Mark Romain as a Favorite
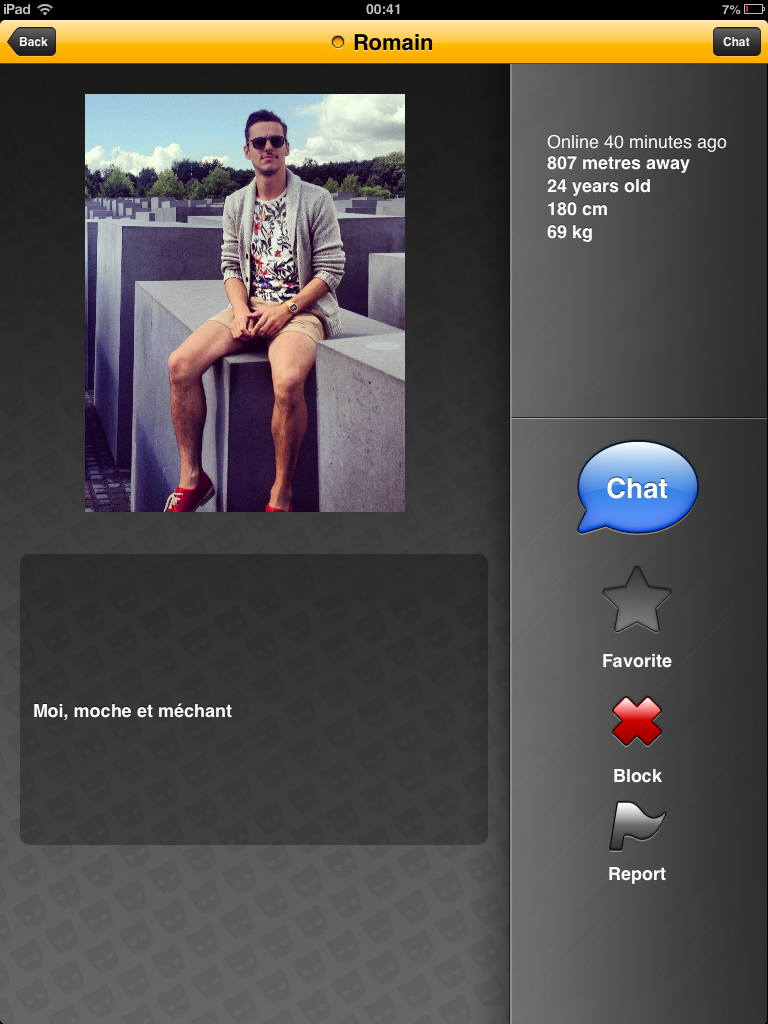Screen dimensions: 768x1024 click(x=637, y=600)
